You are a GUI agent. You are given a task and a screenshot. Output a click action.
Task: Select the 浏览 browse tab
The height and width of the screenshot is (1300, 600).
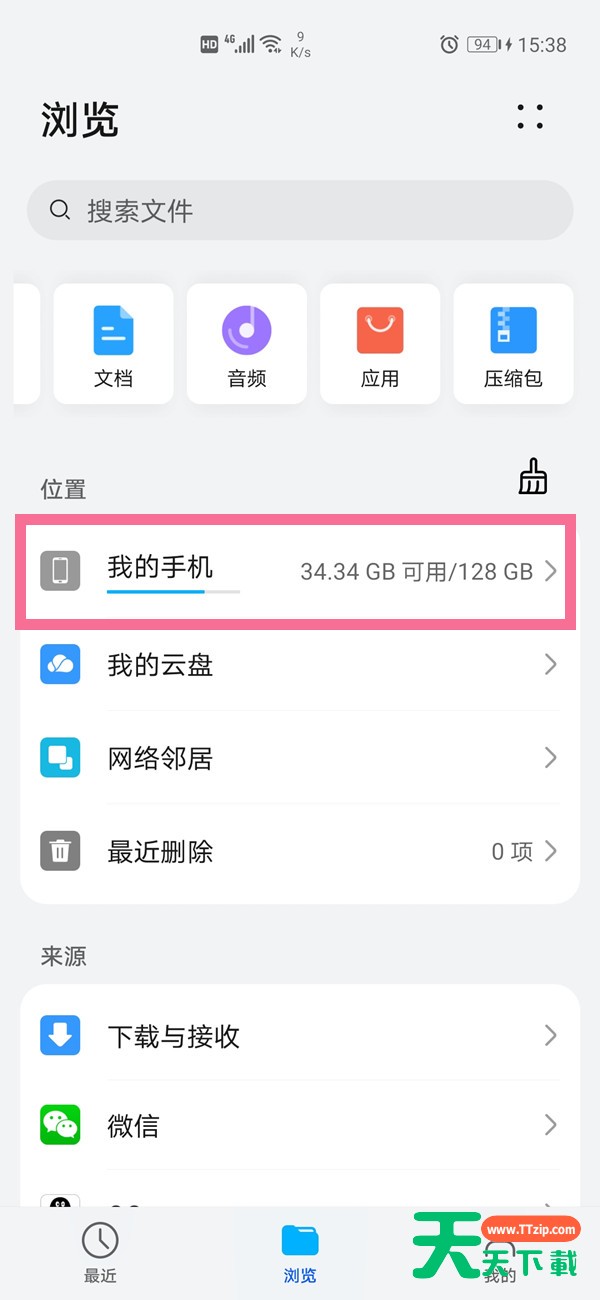300,1251
